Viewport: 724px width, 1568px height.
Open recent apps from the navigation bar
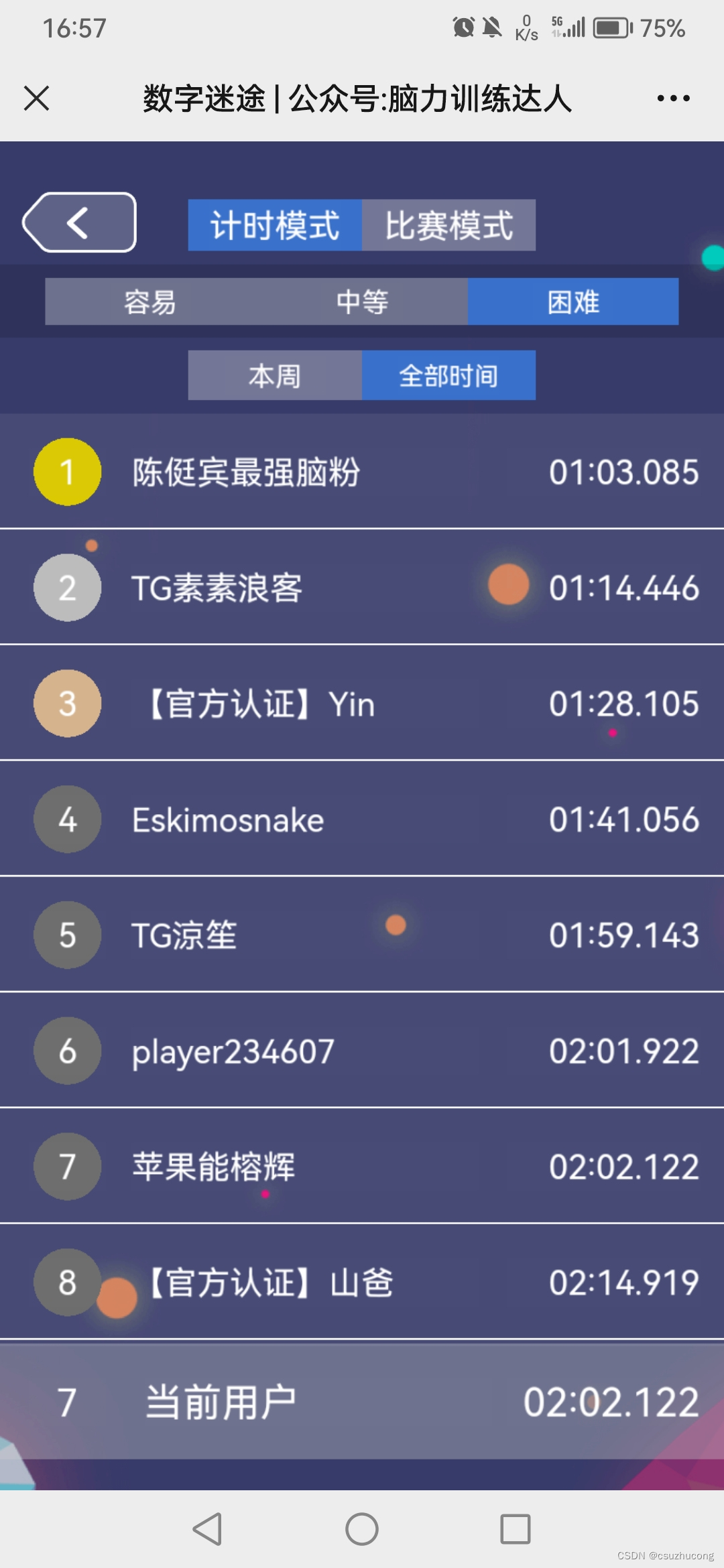(x=516, y=1529)
